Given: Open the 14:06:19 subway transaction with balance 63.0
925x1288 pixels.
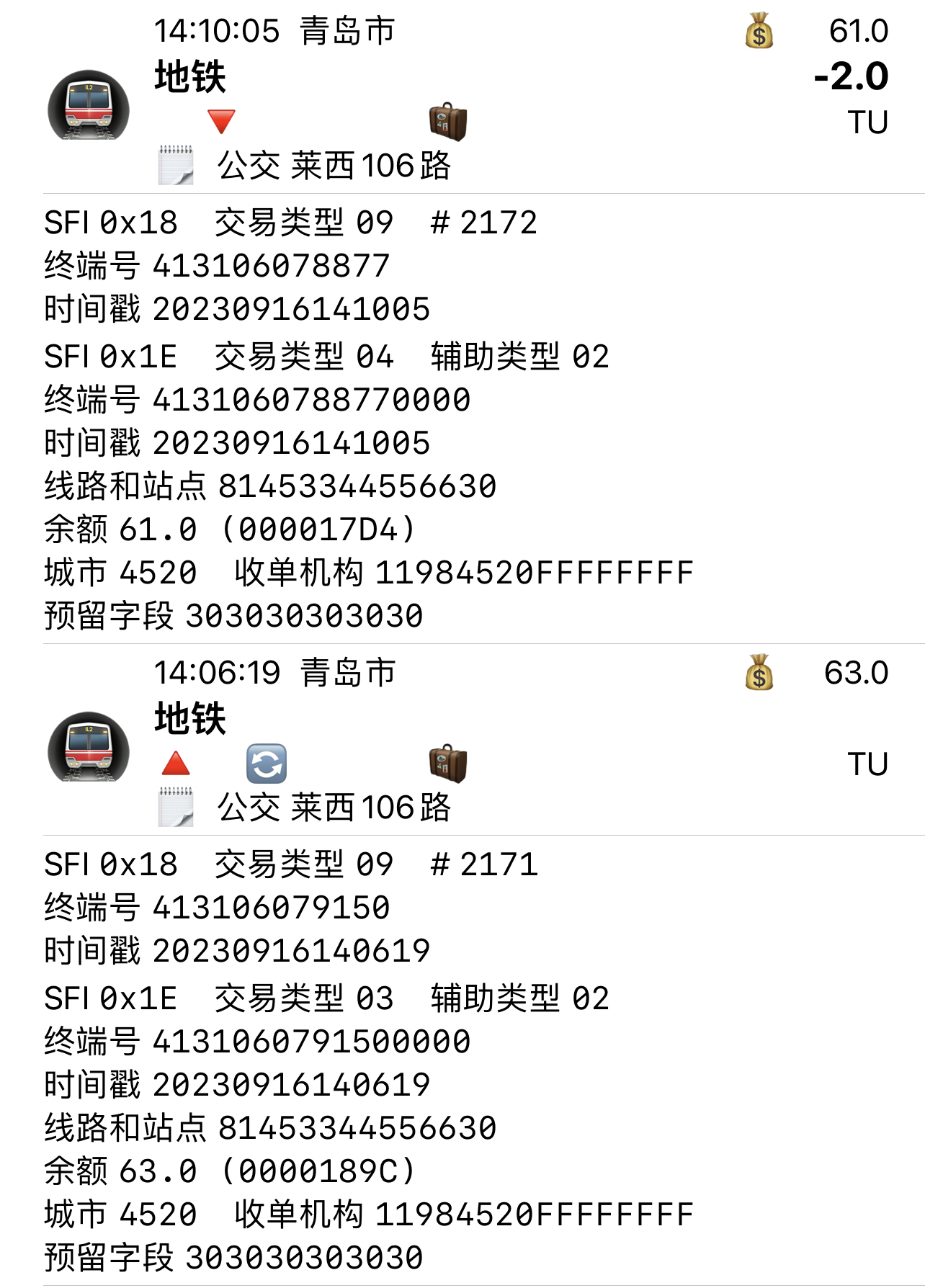Looking at the screenshot, I should [x=461, y=738].
